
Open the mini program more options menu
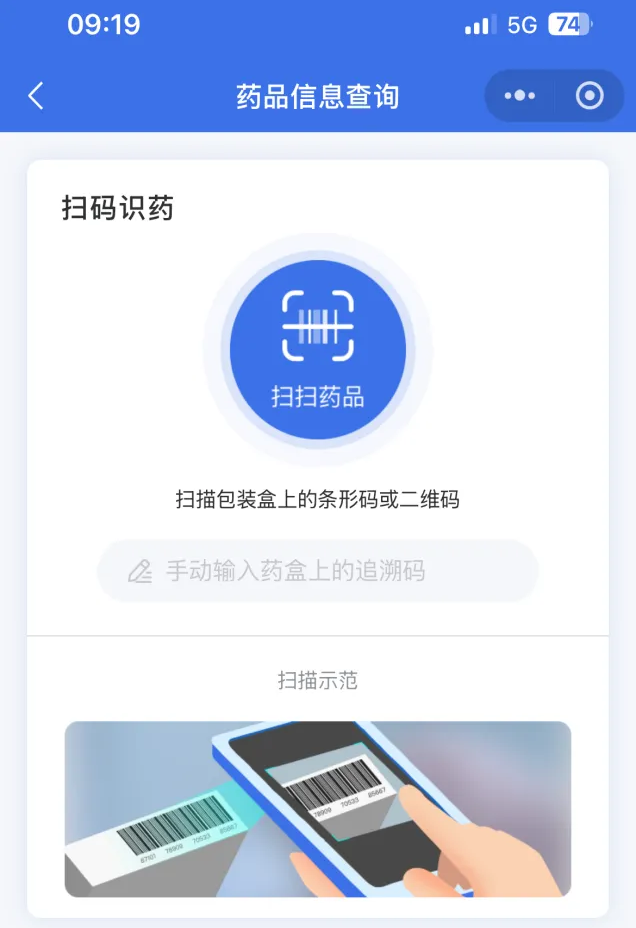(x=520, y=96)
